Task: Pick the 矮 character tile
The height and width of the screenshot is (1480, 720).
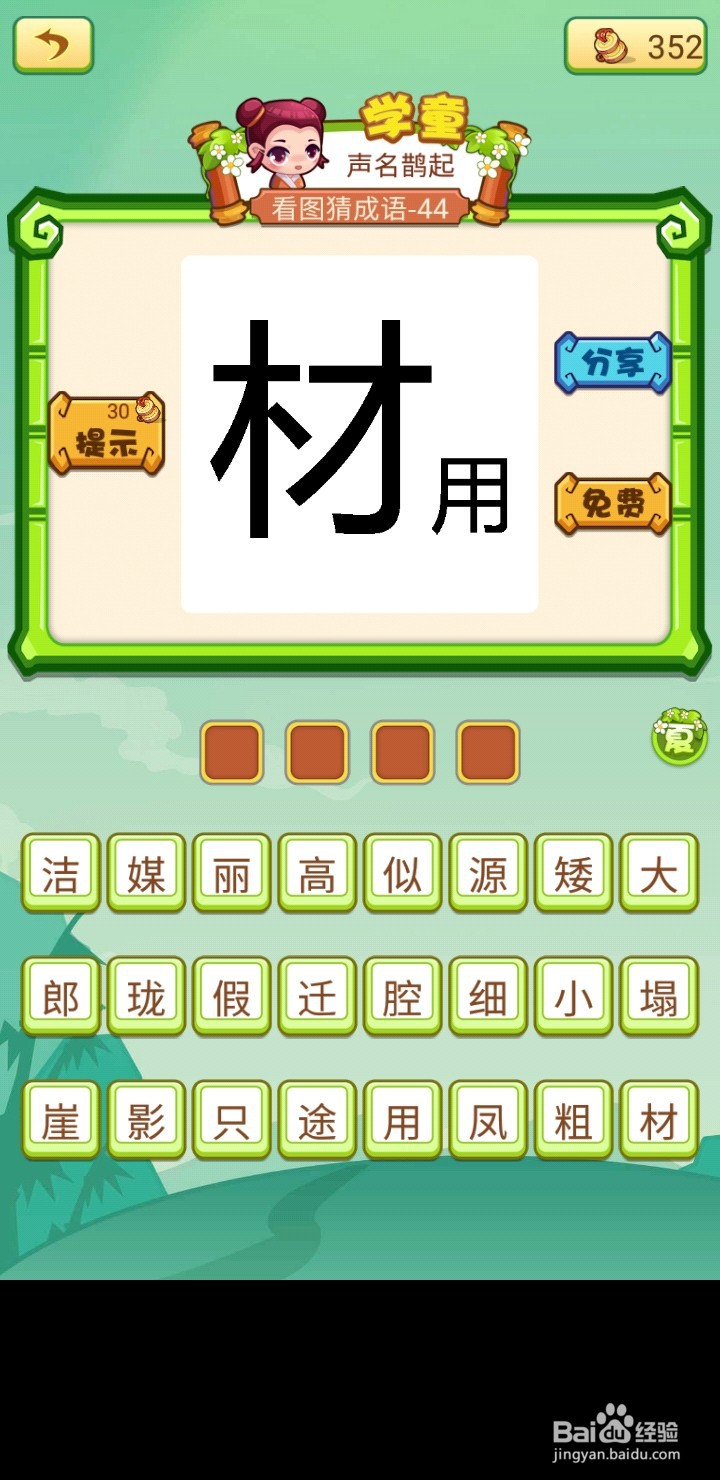Action: click(574, 873)
